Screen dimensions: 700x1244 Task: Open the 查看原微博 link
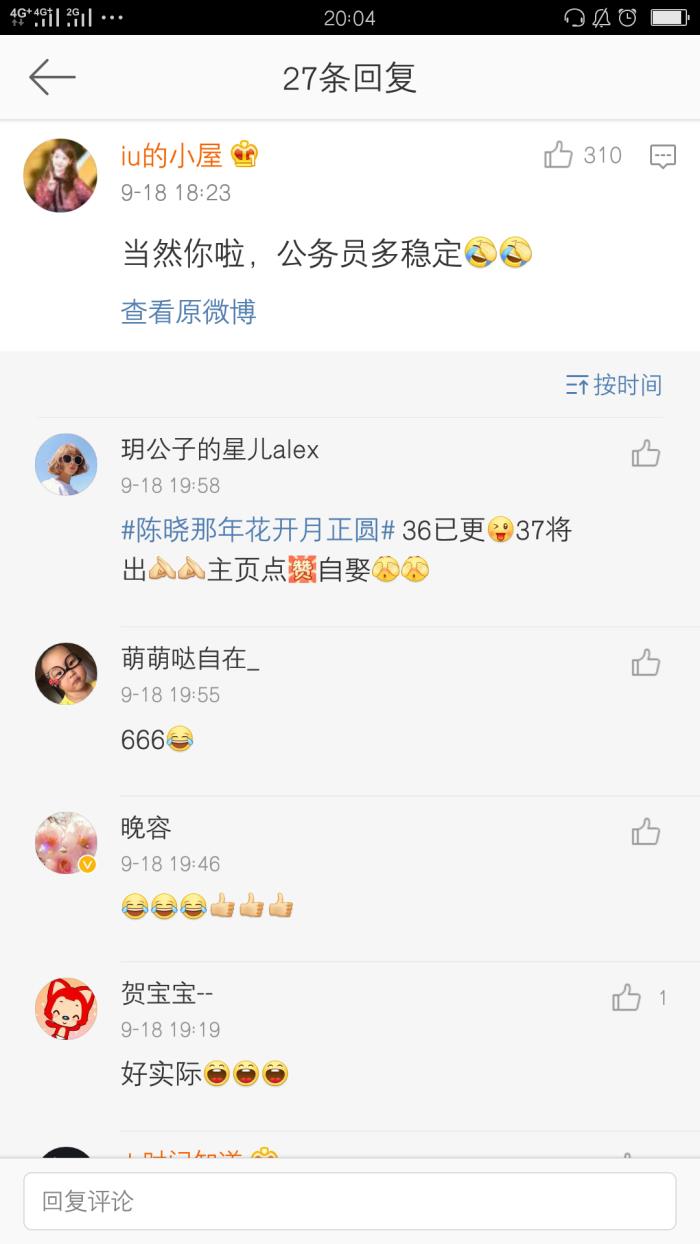188,312
